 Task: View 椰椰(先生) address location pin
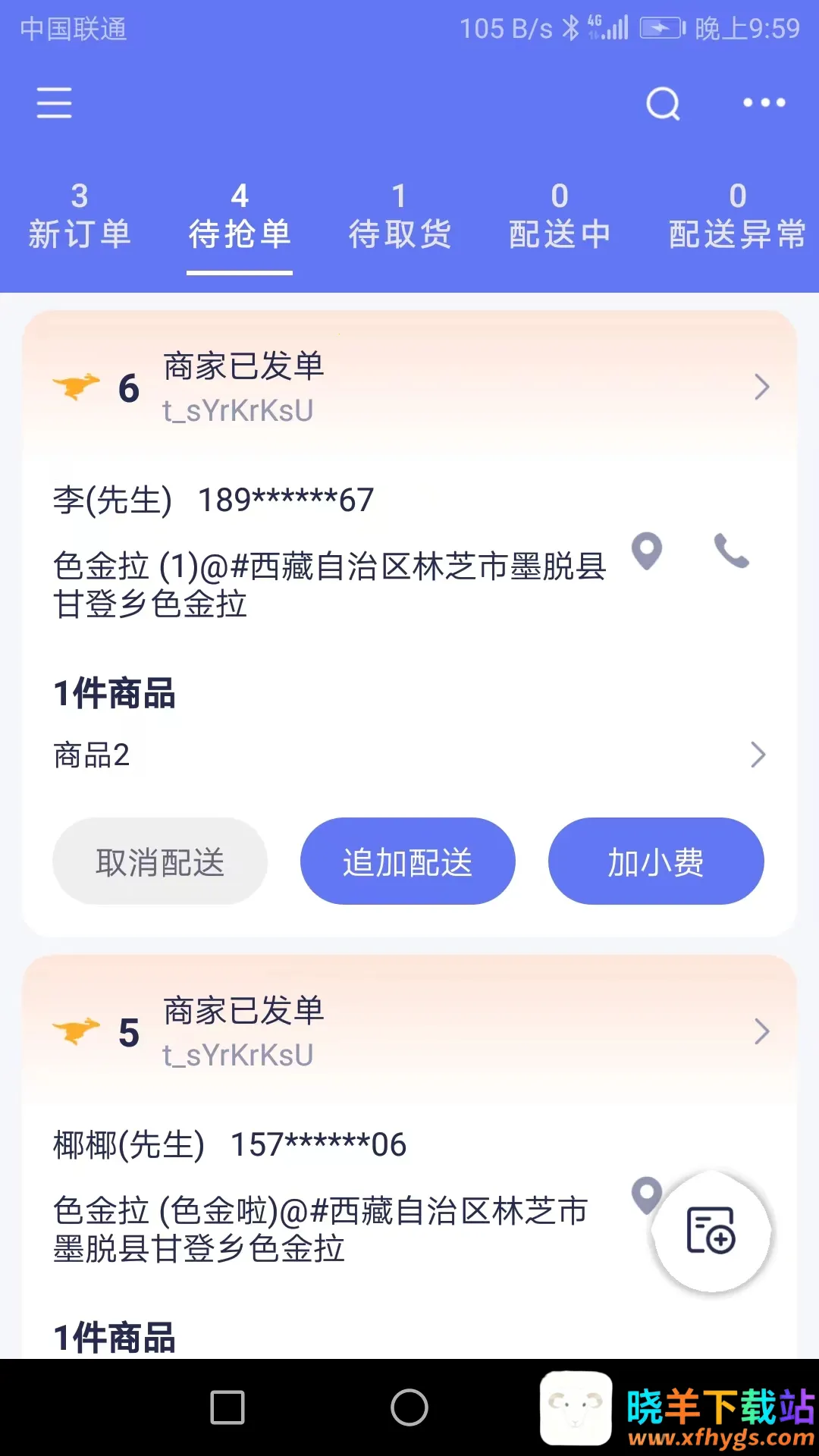[646, 1194]
